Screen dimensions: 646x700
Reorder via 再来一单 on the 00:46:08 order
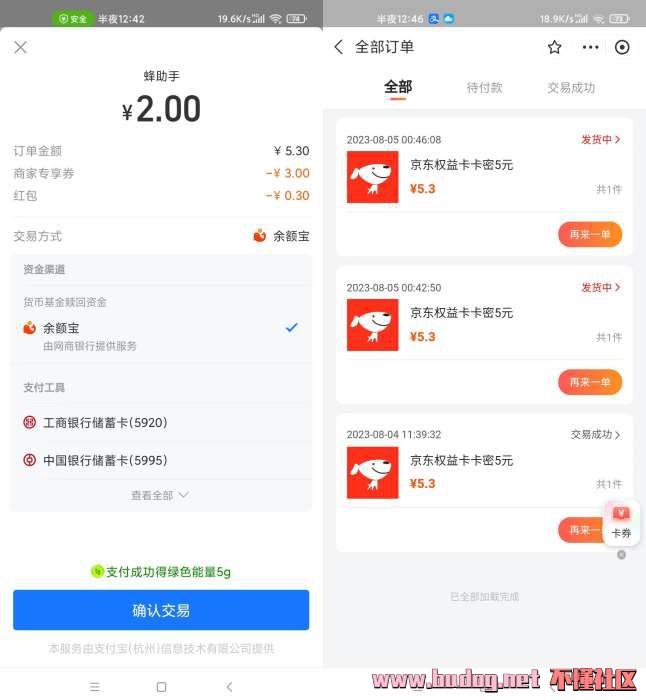589,234
